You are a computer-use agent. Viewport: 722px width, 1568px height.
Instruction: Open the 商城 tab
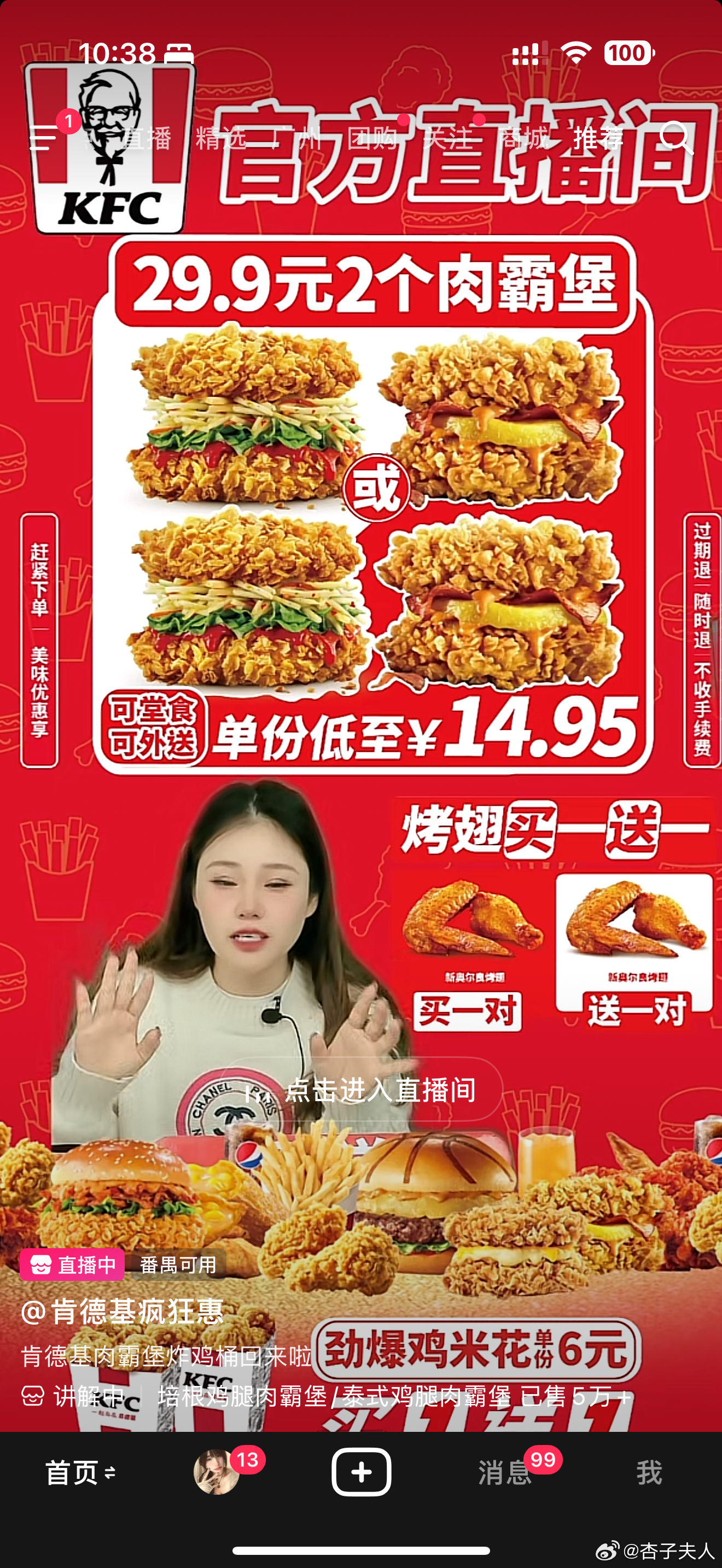point(523,139)
